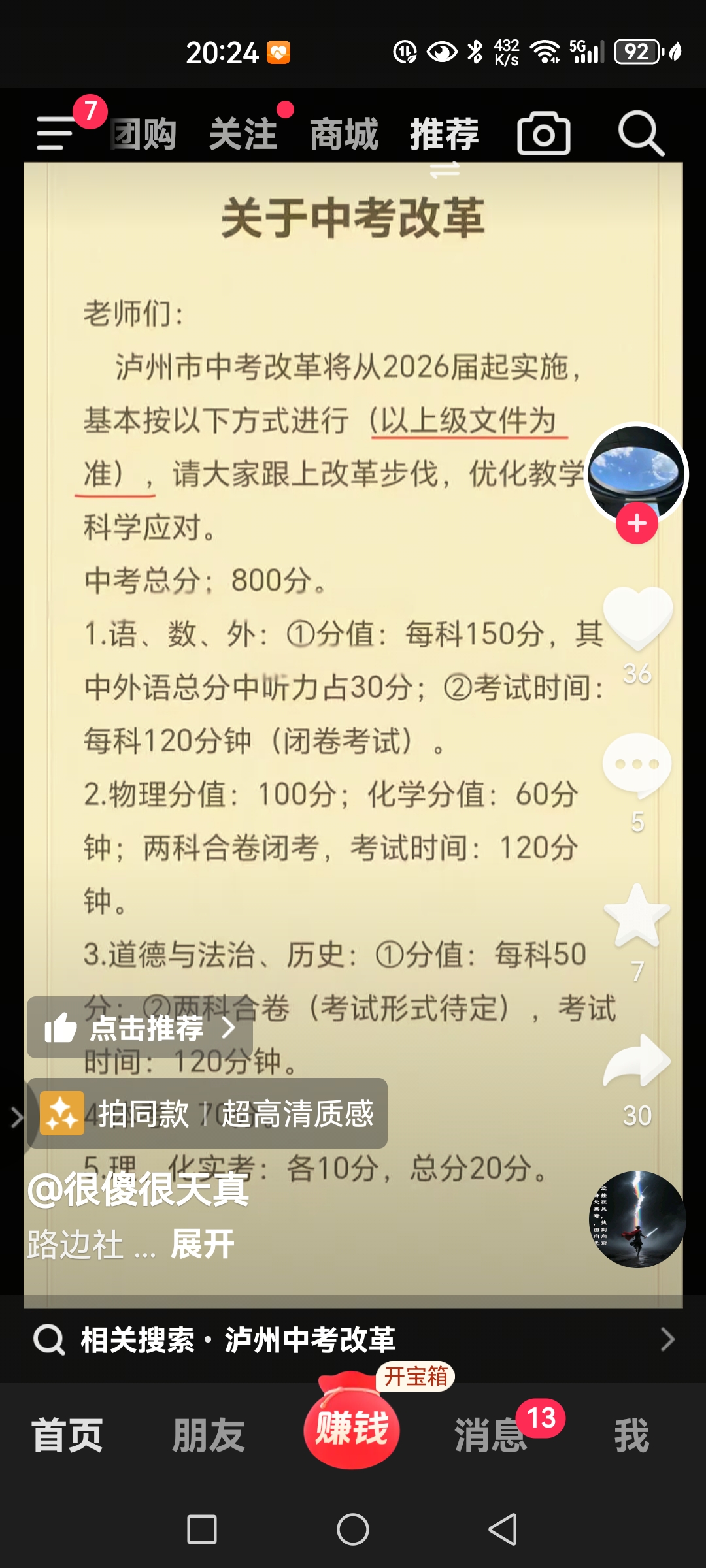Go to 朋友 tab in bottom bar
Viewport: 706px width, 1568px height.
[x=208, y=1435]
